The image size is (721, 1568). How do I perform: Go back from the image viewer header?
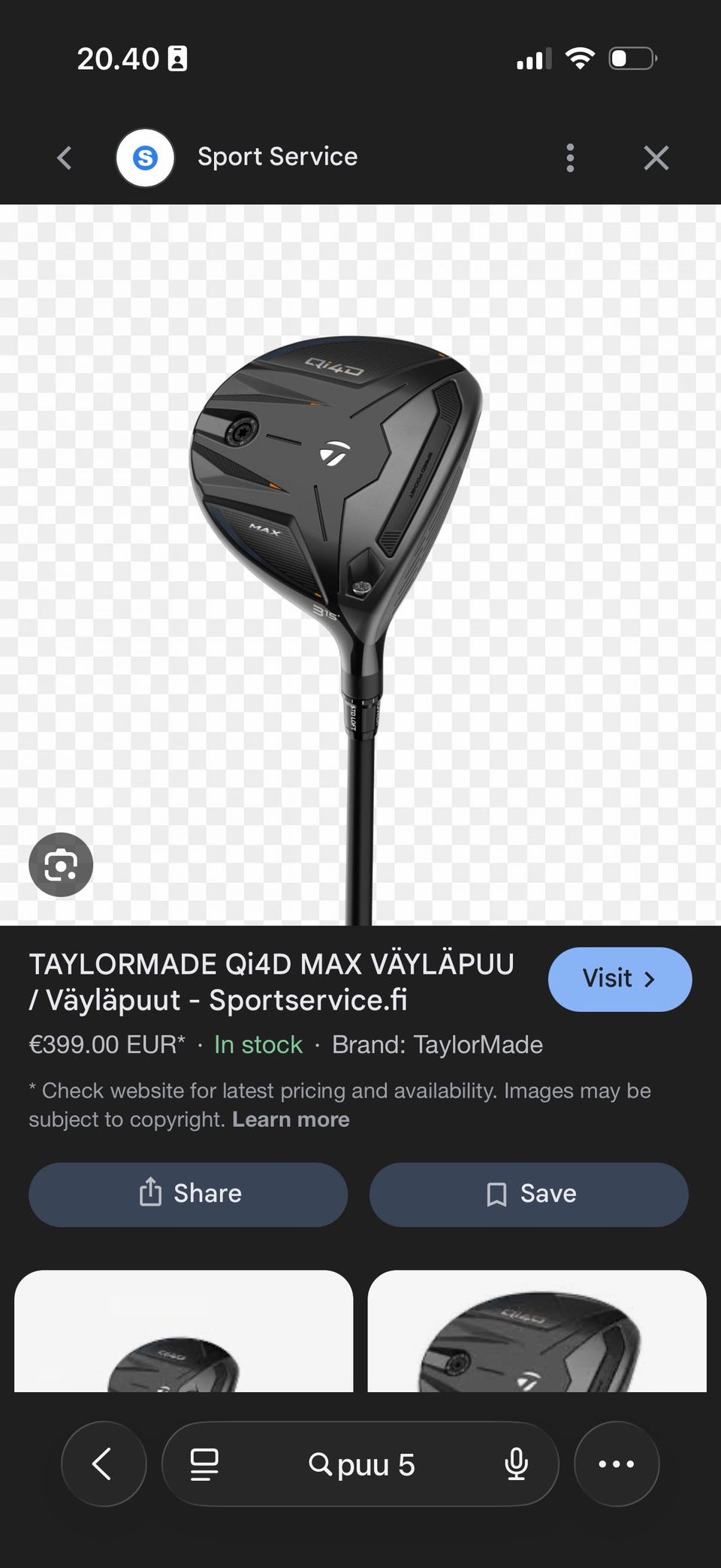click(x=65, y=158)
